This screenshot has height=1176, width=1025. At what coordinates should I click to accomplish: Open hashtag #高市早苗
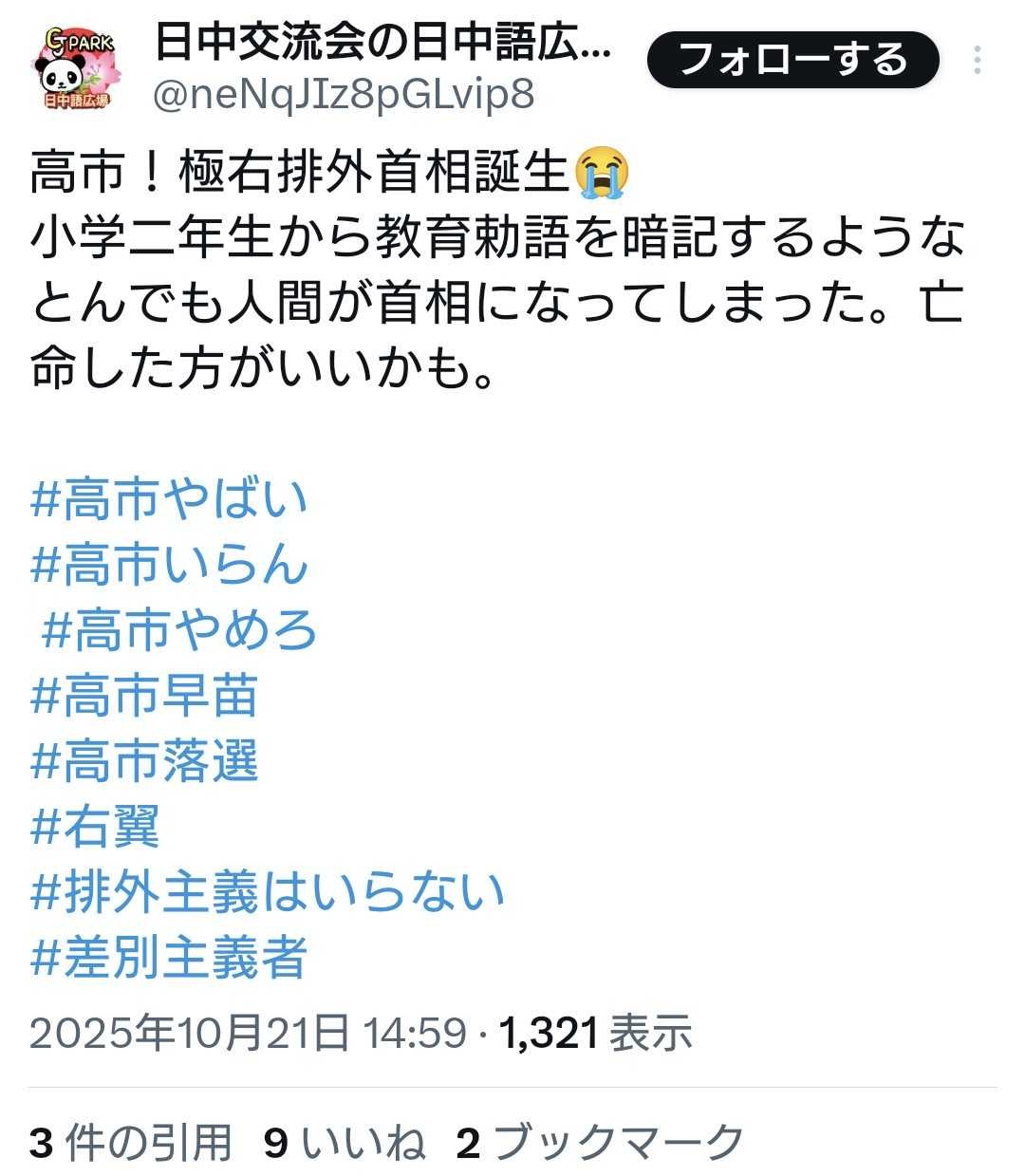144,696
